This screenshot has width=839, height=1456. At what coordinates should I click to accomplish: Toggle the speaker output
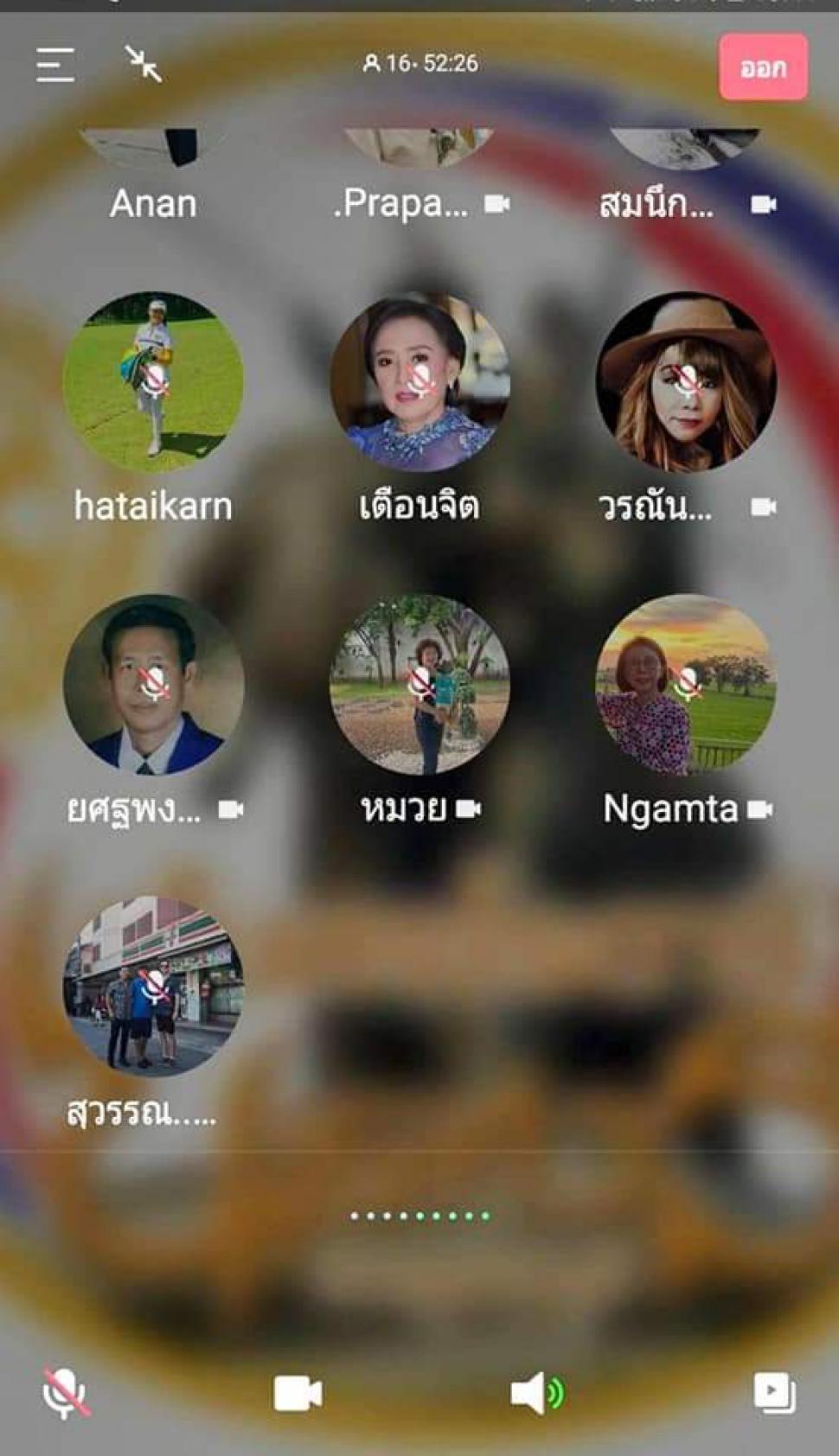[x=537, y=1393]
